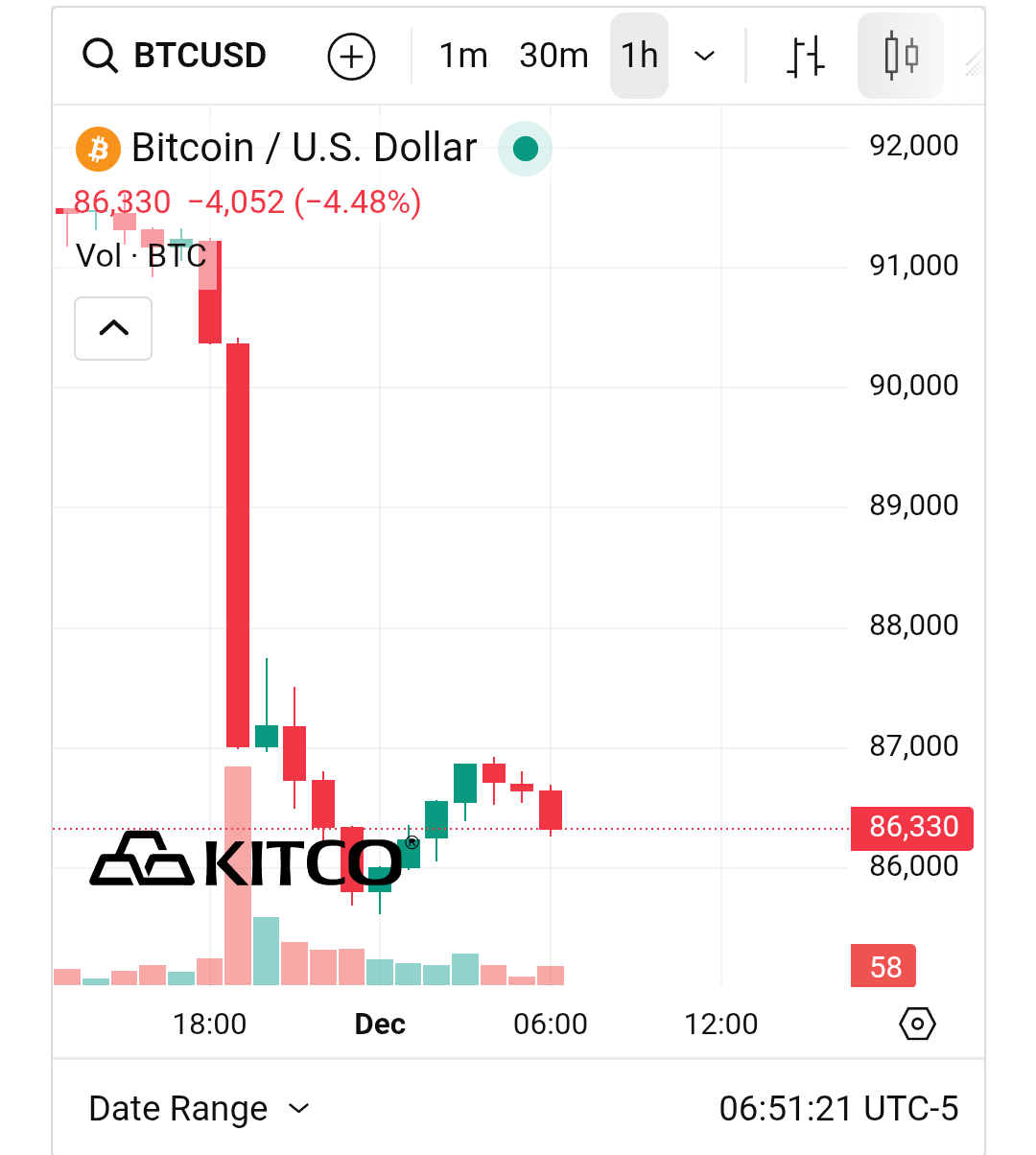The width and height of the screenshot is (1036, 1155).
Task: Switch to 1m interval
Action: coord(463,56)
